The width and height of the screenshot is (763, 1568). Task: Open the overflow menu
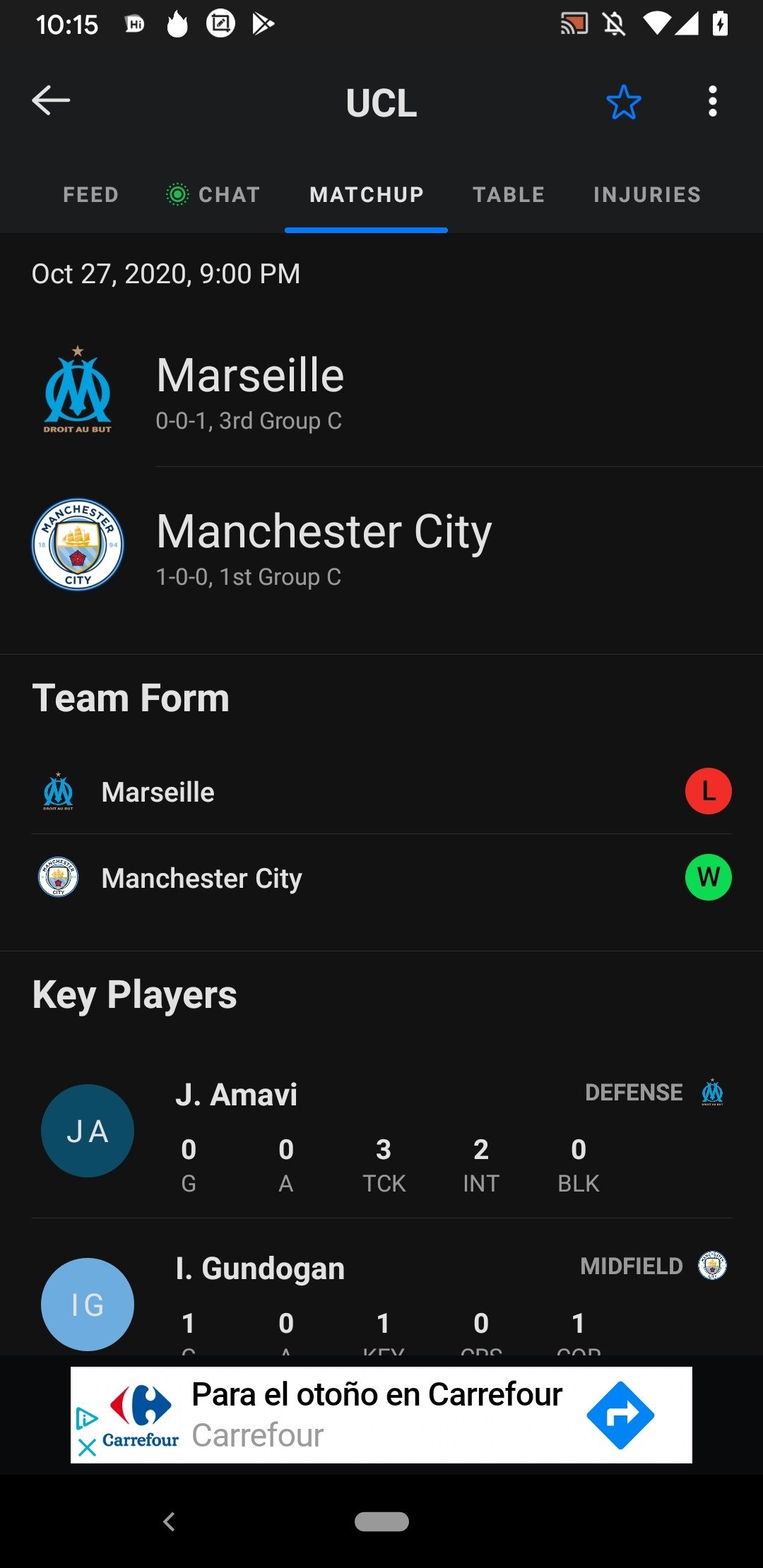pos(712,102)
